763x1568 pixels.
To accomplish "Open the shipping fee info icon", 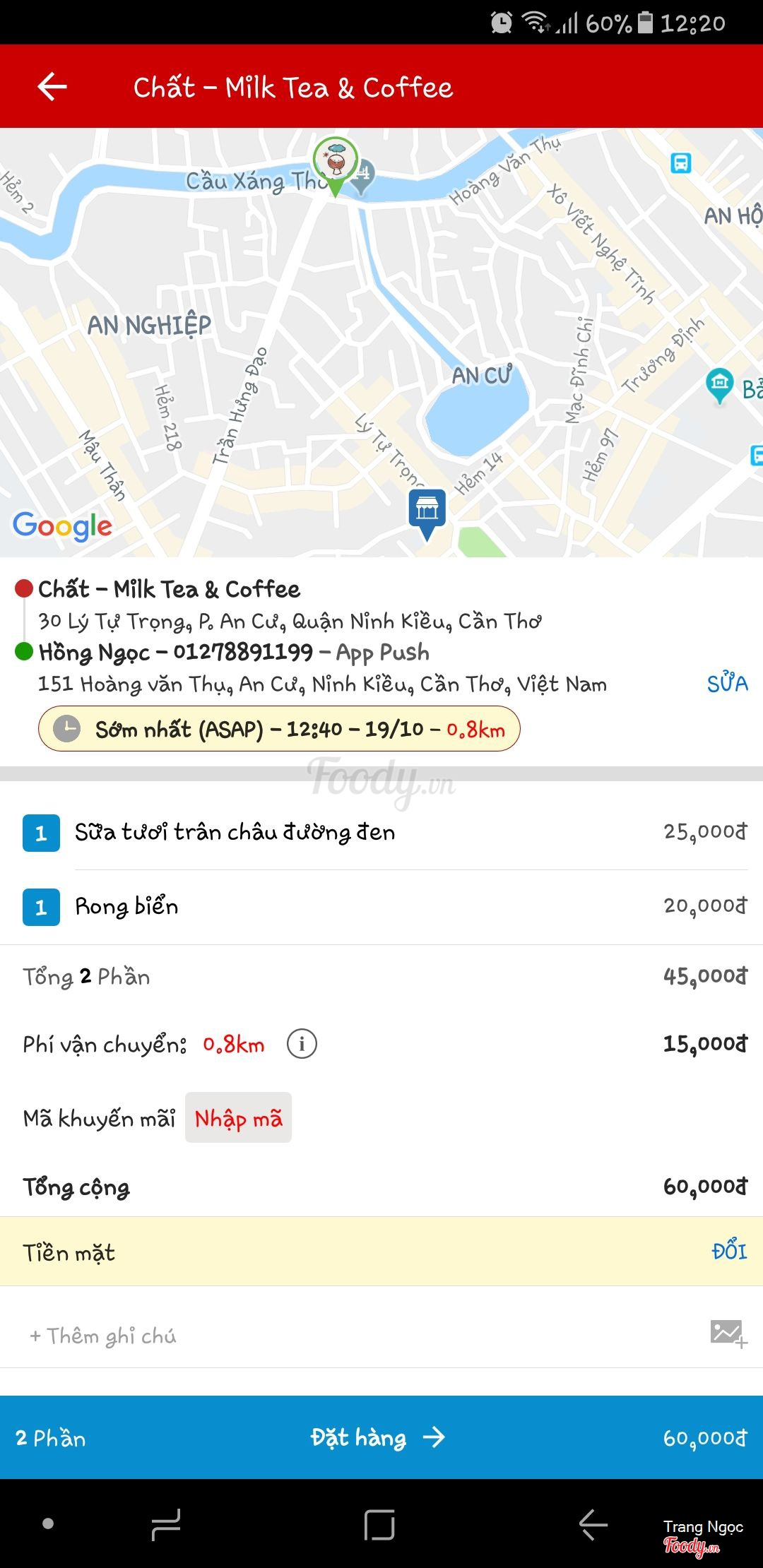I will coord(302,1043).
